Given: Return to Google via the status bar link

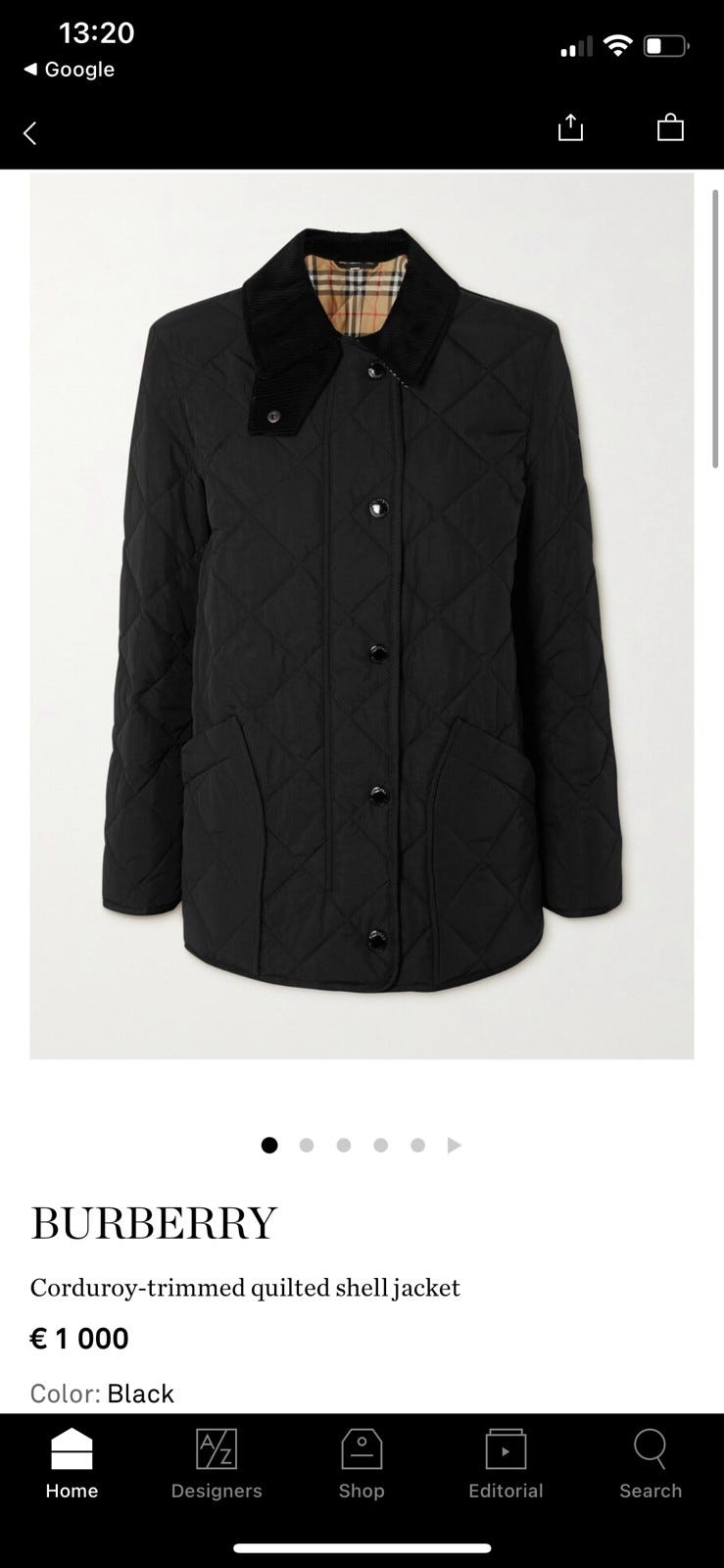Looking at the screenshot, I should [x=70, y=70].
